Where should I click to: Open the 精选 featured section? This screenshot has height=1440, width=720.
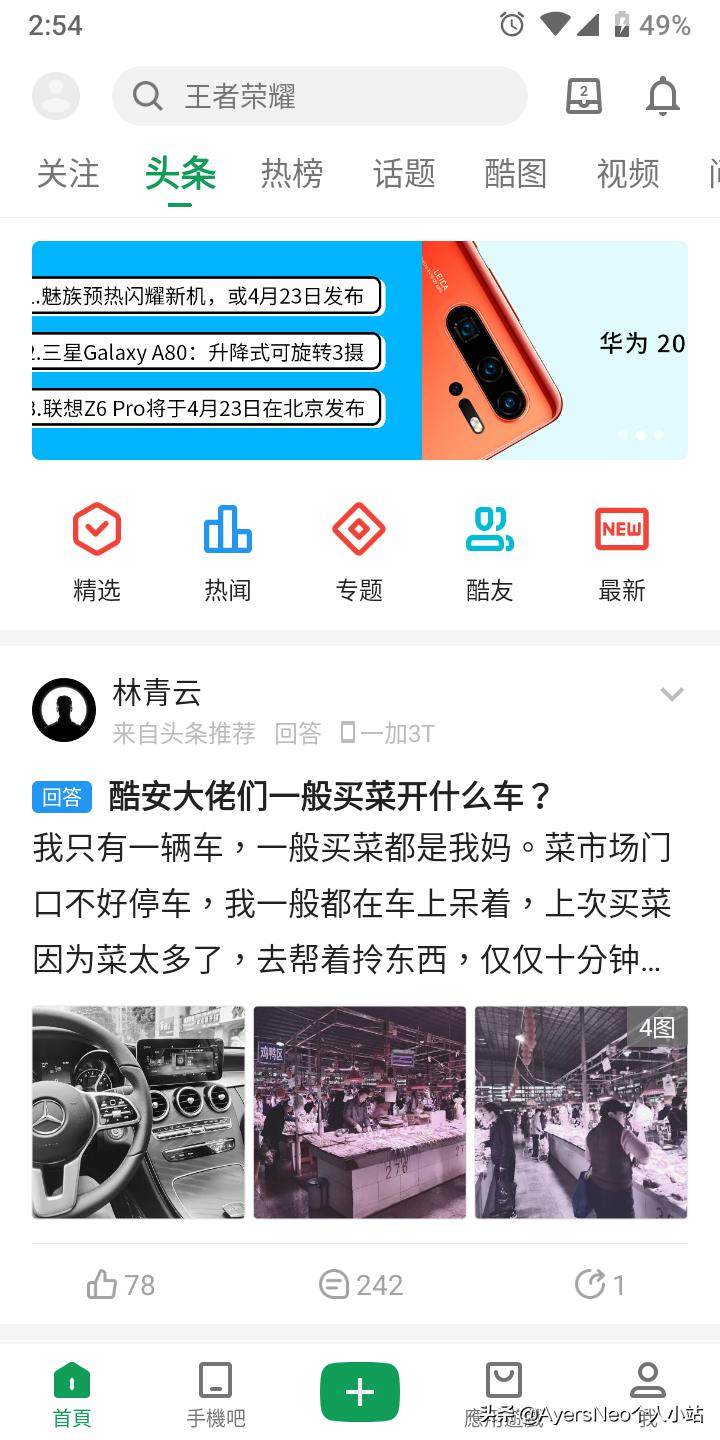click(97, 548)
